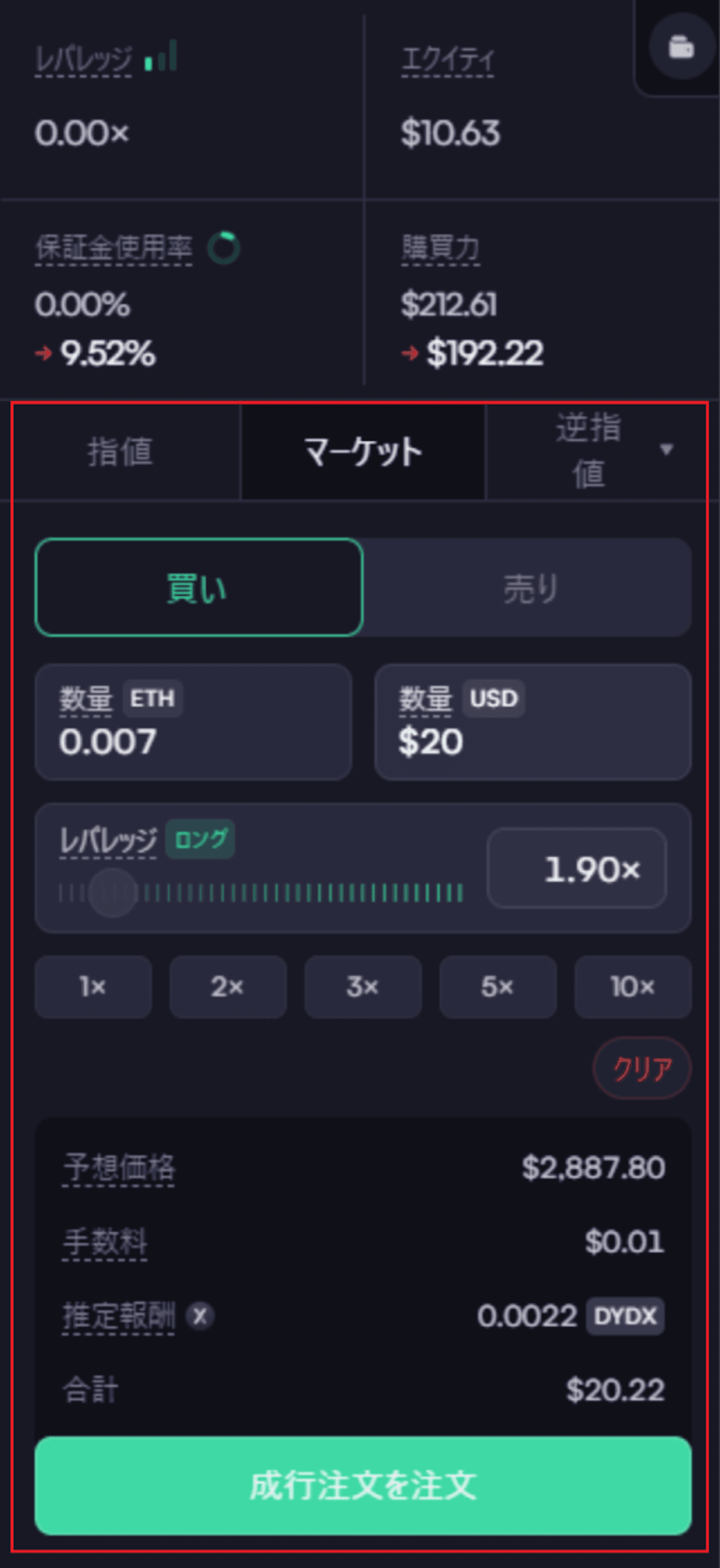Tap the レバレッジ leverage slider track
The image size is (720, 1568).
262,893
